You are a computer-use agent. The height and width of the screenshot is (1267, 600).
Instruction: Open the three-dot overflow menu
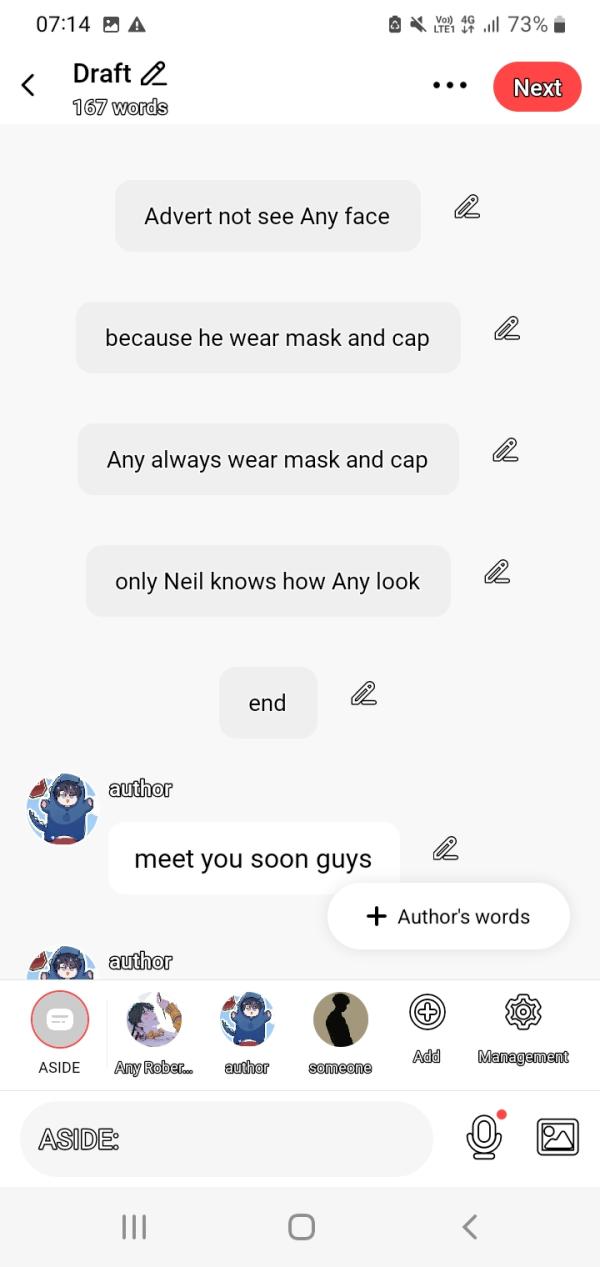click(x=450, y=86)
